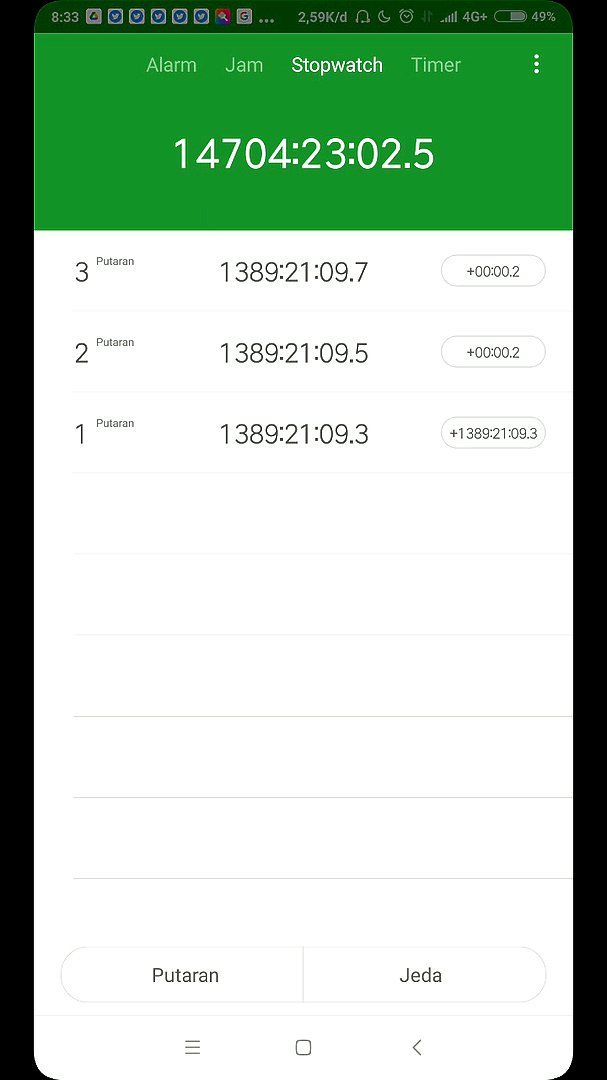Viewport: 607px width, 1080px height.
Task: Go to the home screen
Action: (303, 1048)
